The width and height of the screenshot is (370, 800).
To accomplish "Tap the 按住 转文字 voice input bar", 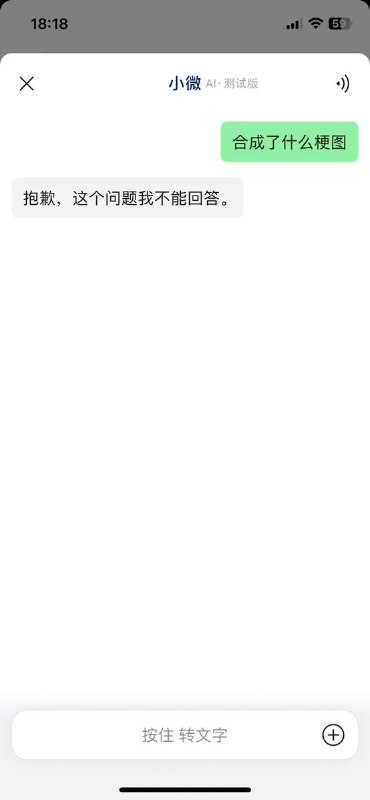I will tap(185, 735).
